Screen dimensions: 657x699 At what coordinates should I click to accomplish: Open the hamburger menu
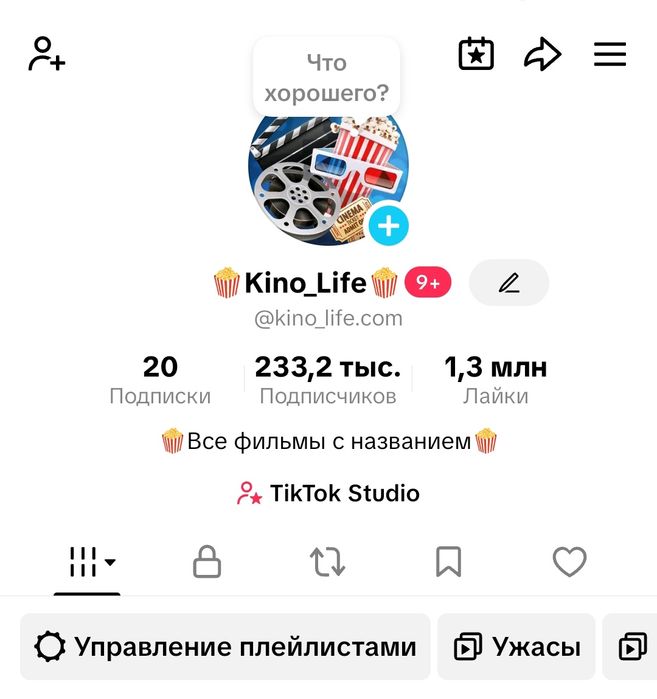[610, 54]
